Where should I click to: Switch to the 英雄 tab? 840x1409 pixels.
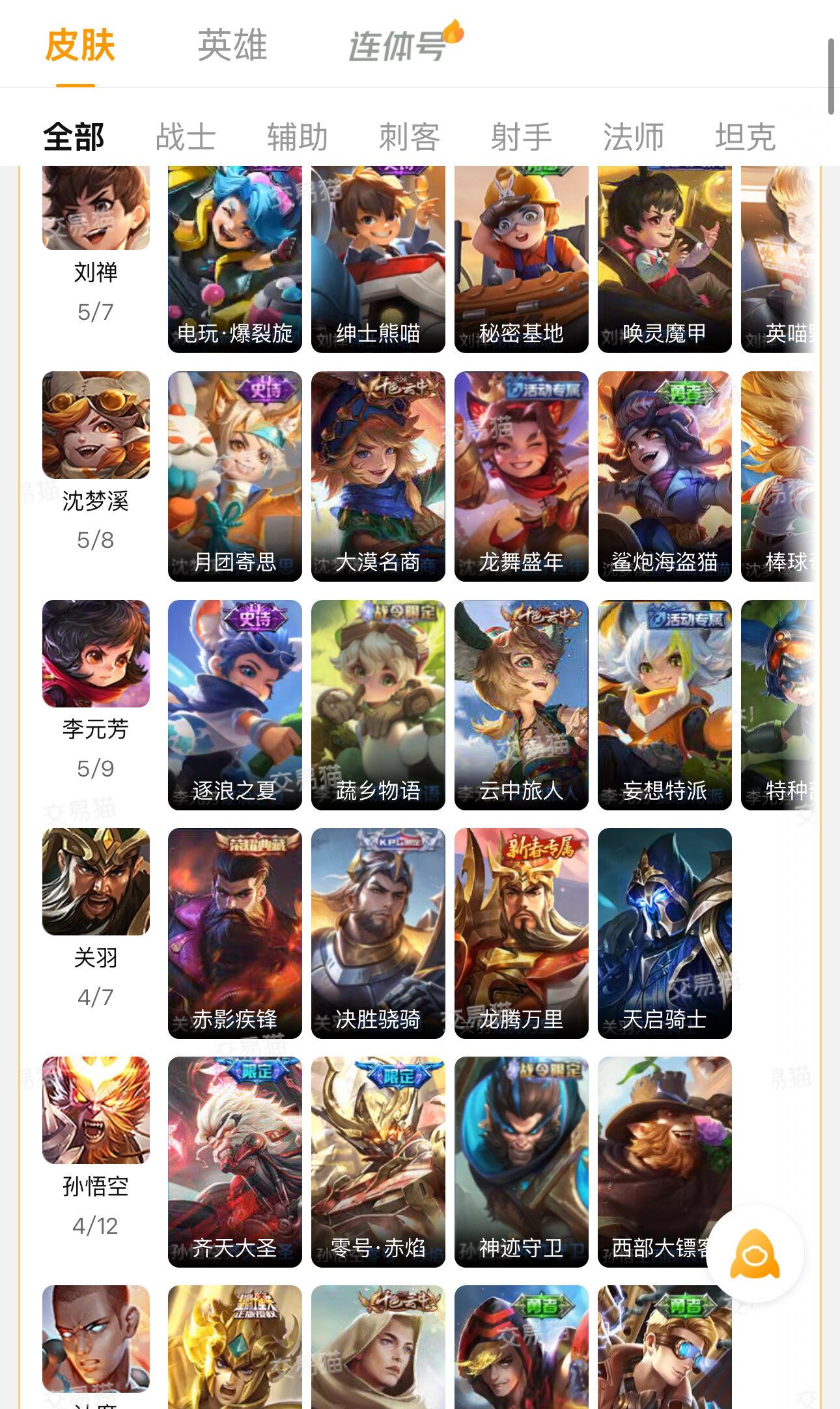(x=232, y=46)
